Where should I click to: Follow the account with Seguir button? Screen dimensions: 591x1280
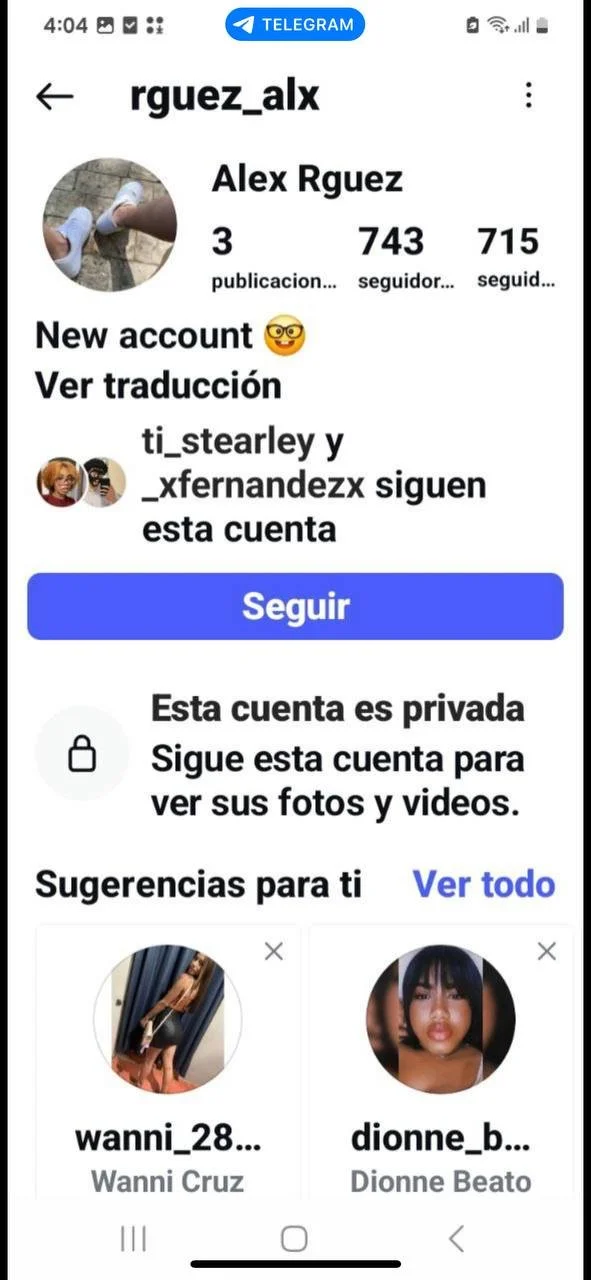click(295, 606)
